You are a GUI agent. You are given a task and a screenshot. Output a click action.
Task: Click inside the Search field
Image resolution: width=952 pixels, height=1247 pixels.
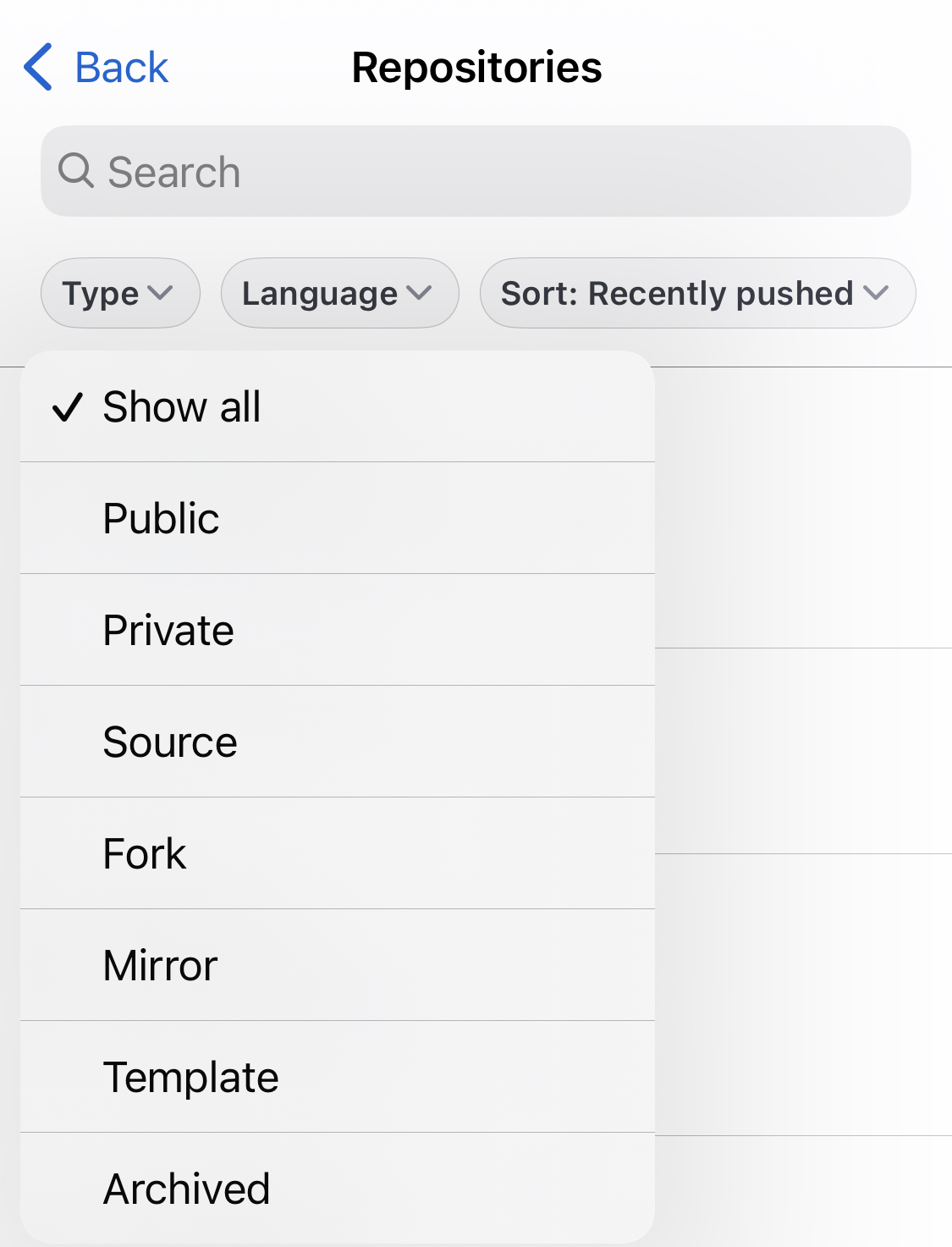476,171
